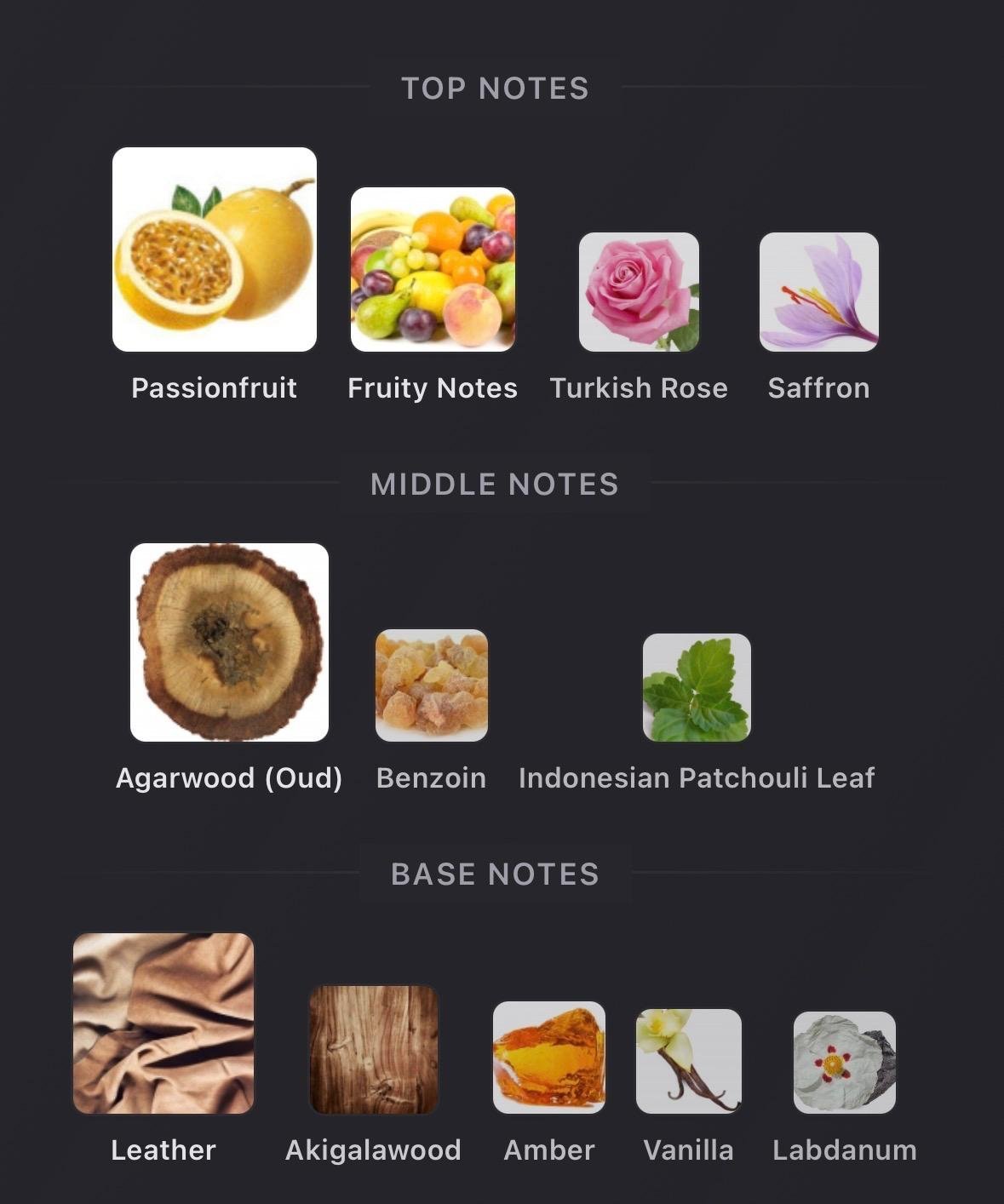Open the Akigalawood note
1004x1204 pixels.
tap(373, 1050)
